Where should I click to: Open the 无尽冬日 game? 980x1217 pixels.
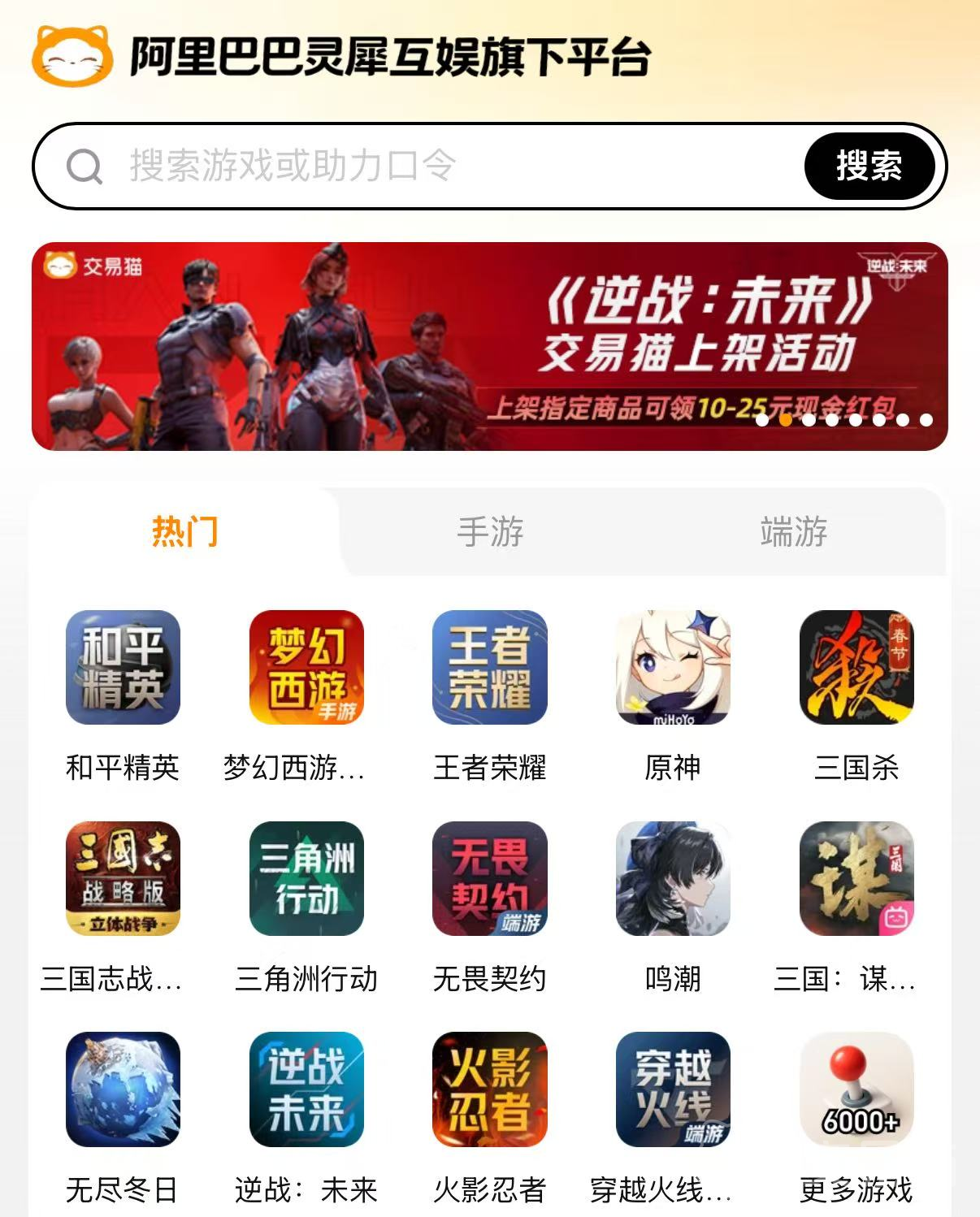click(x=123, y=1089)
